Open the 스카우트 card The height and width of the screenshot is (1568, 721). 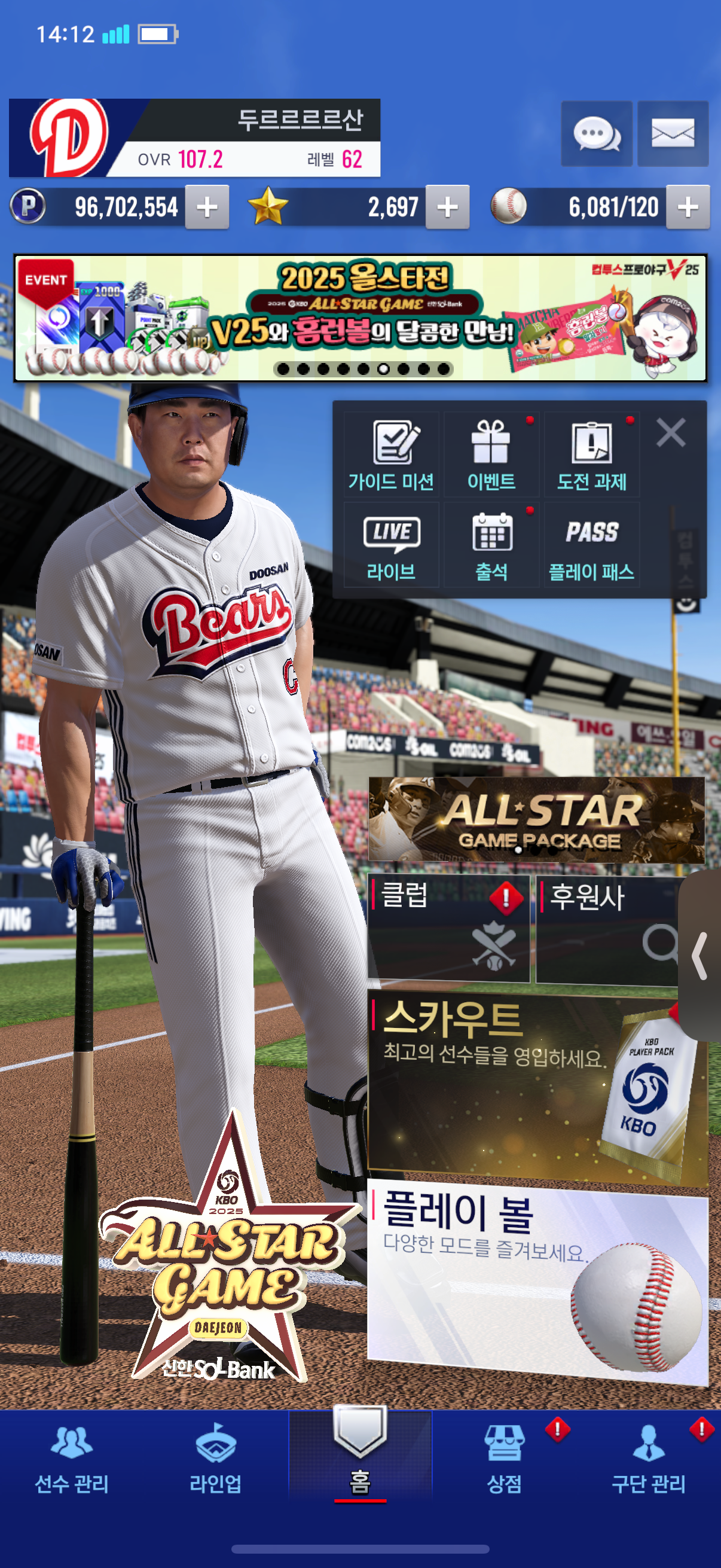[x=538, y=1090]
